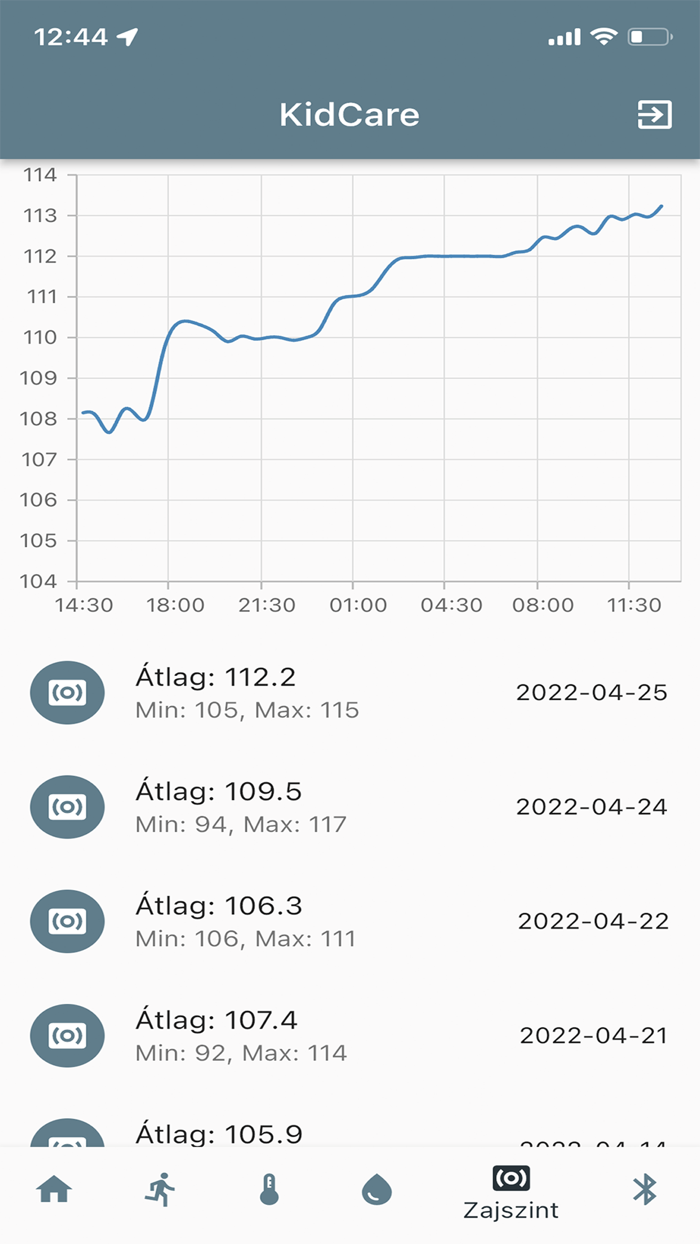Screen dimensions: 700x1244
Task: Open the Bluetooth tab
Action: point(644,1190)
